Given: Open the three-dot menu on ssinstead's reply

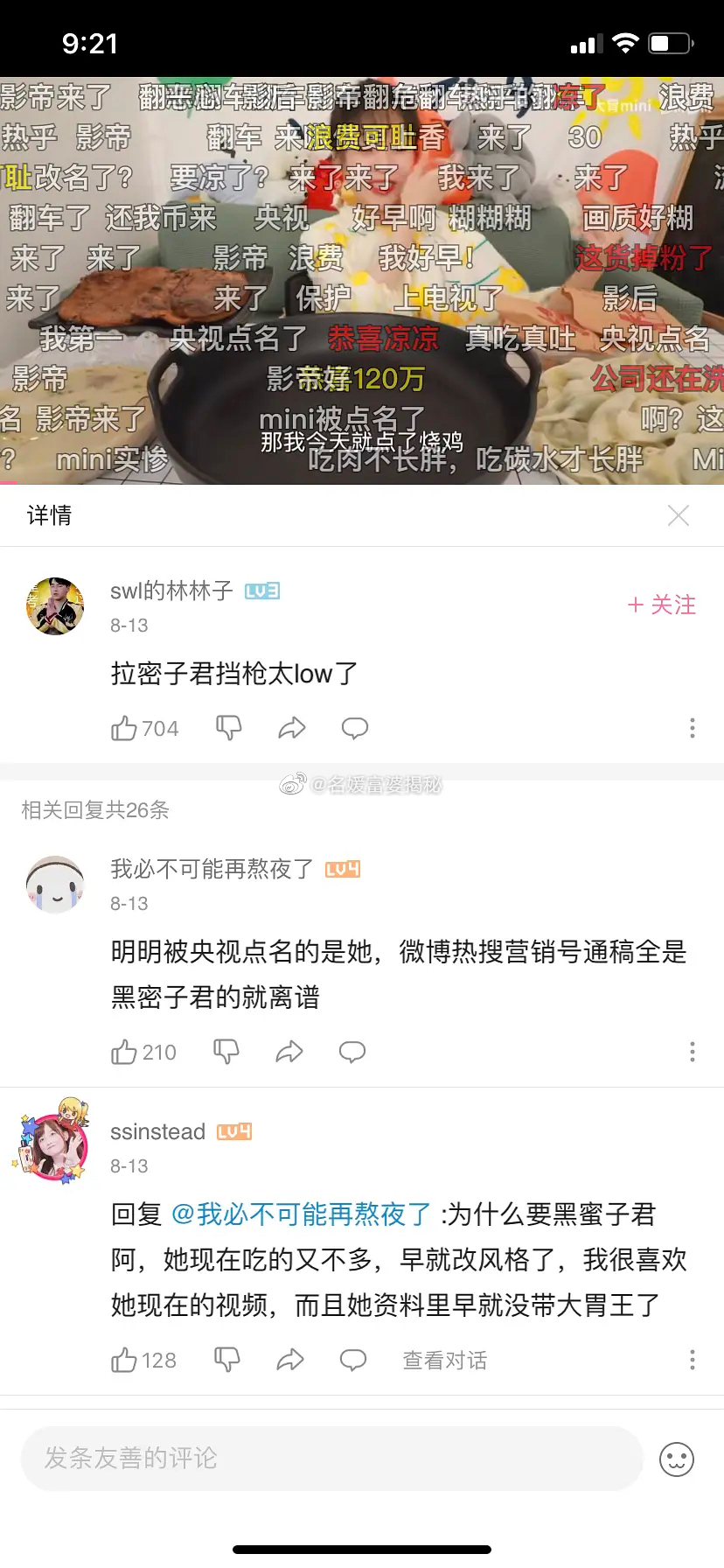Looking at the screenshot, I should [x=692, y=1359].
